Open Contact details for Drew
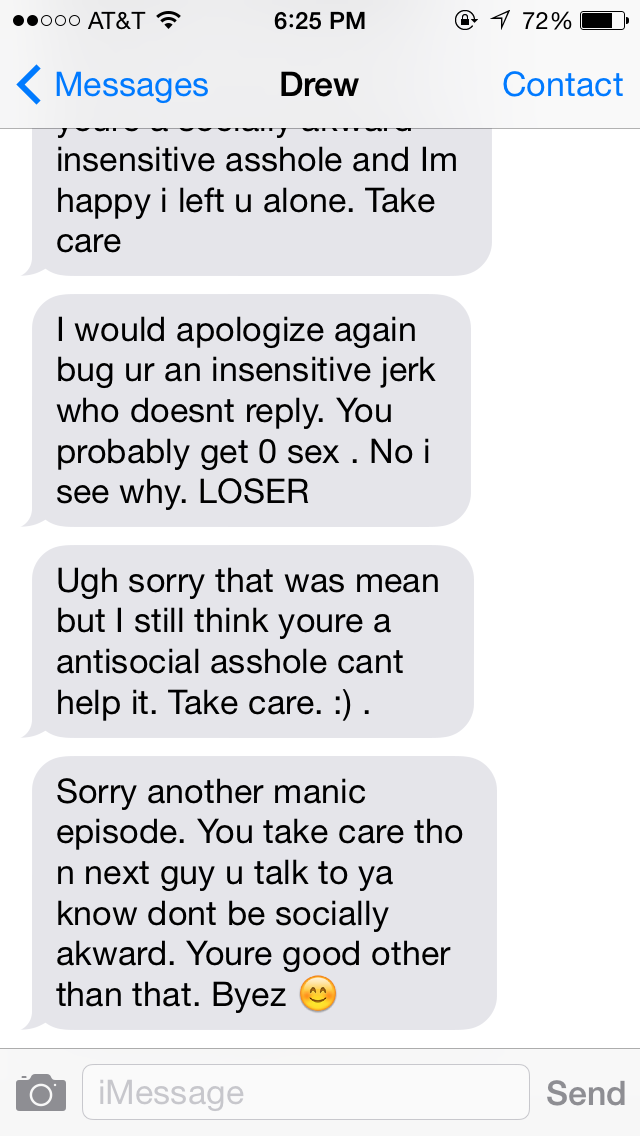 562,85
